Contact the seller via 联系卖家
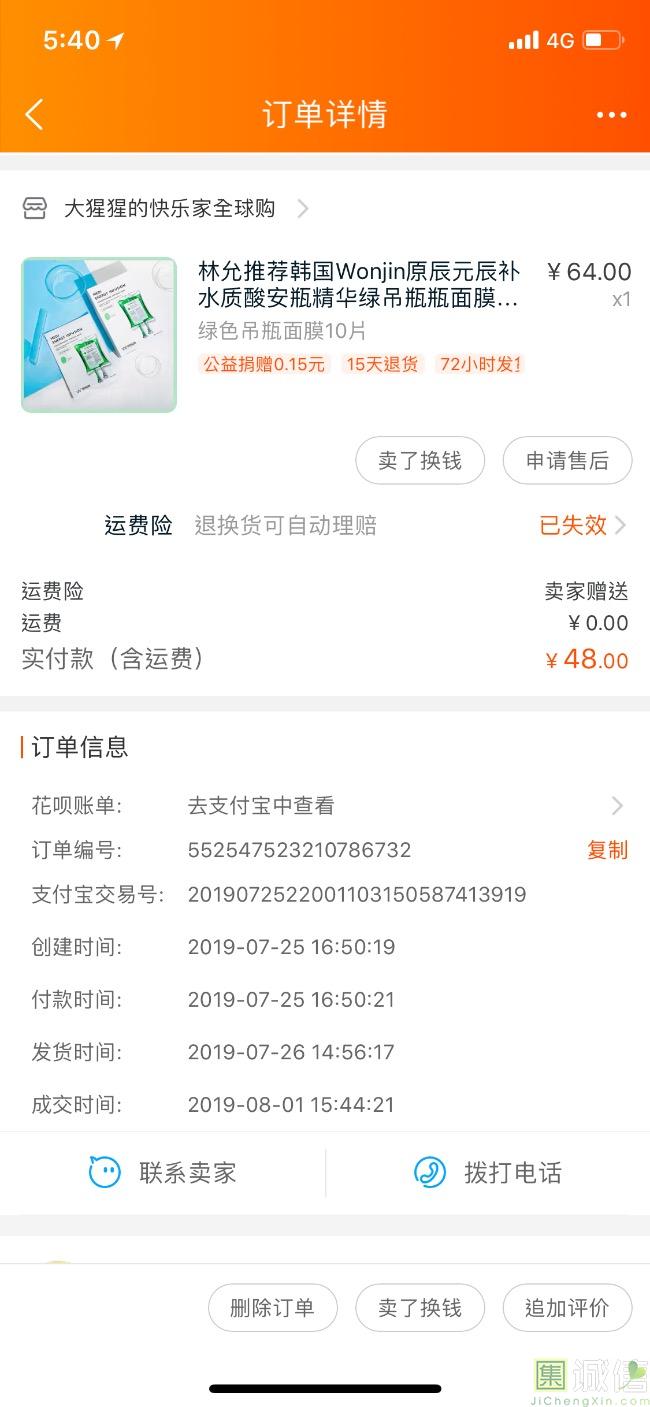The width and height of the screenshot is (650, 1407). tap(163, 1173)
